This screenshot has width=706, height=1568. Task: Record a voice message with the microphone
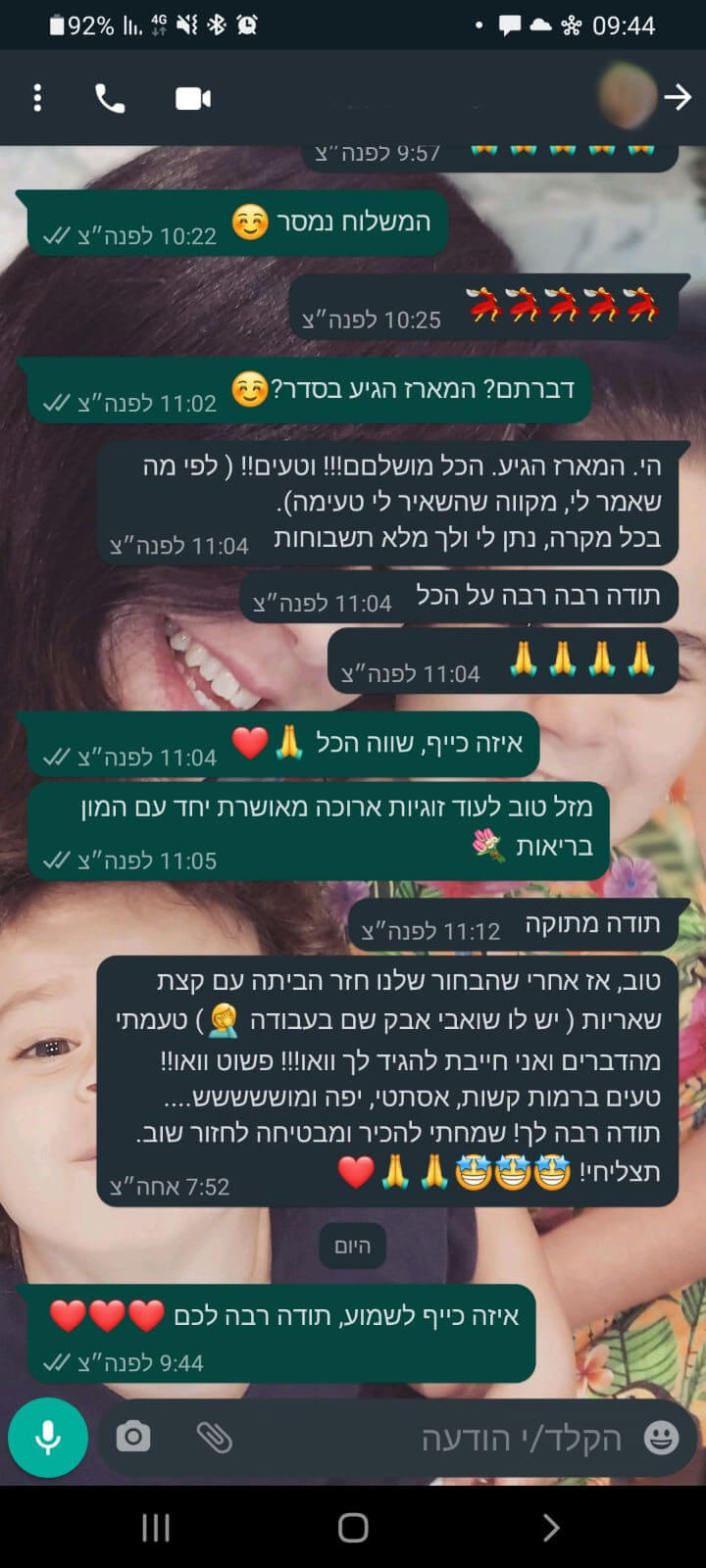pyautogui.click(x=48, y=1438)
